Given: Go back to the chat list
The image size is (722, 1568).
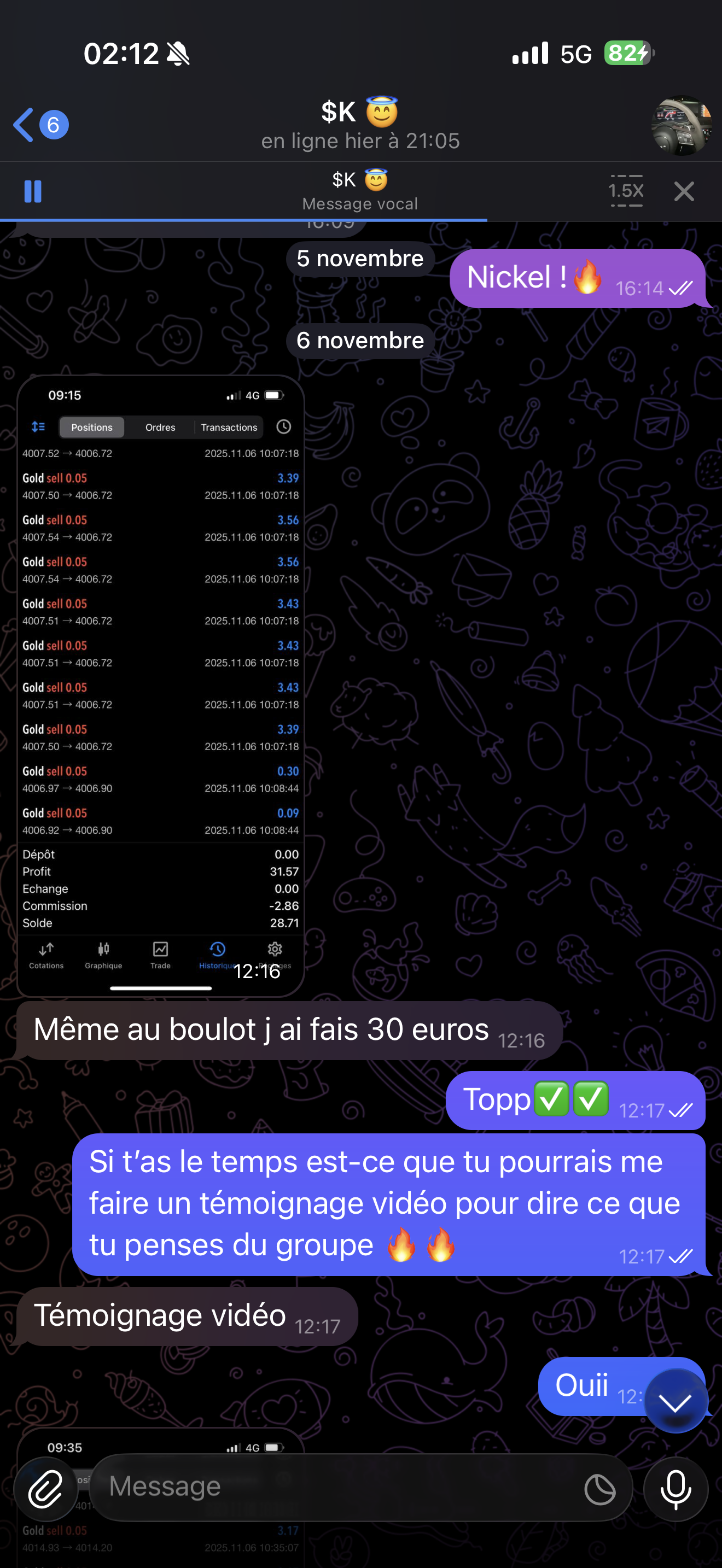Looking at the screenshot, I should (40, 125).
